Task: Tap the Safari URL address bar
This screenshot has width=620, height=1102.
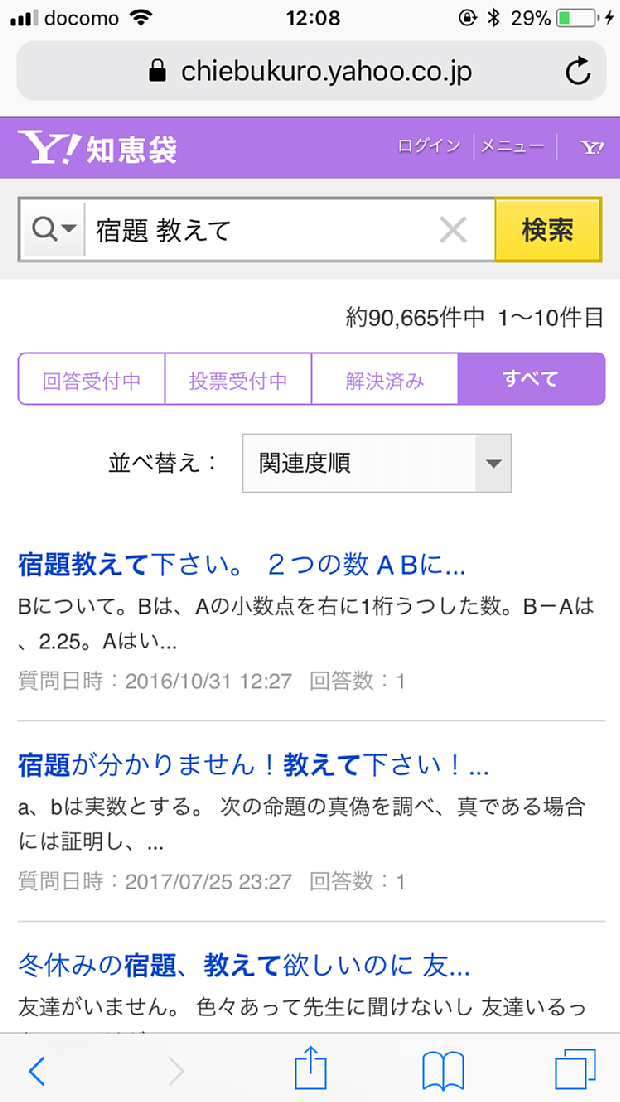Action: click(x=310, y=71)
